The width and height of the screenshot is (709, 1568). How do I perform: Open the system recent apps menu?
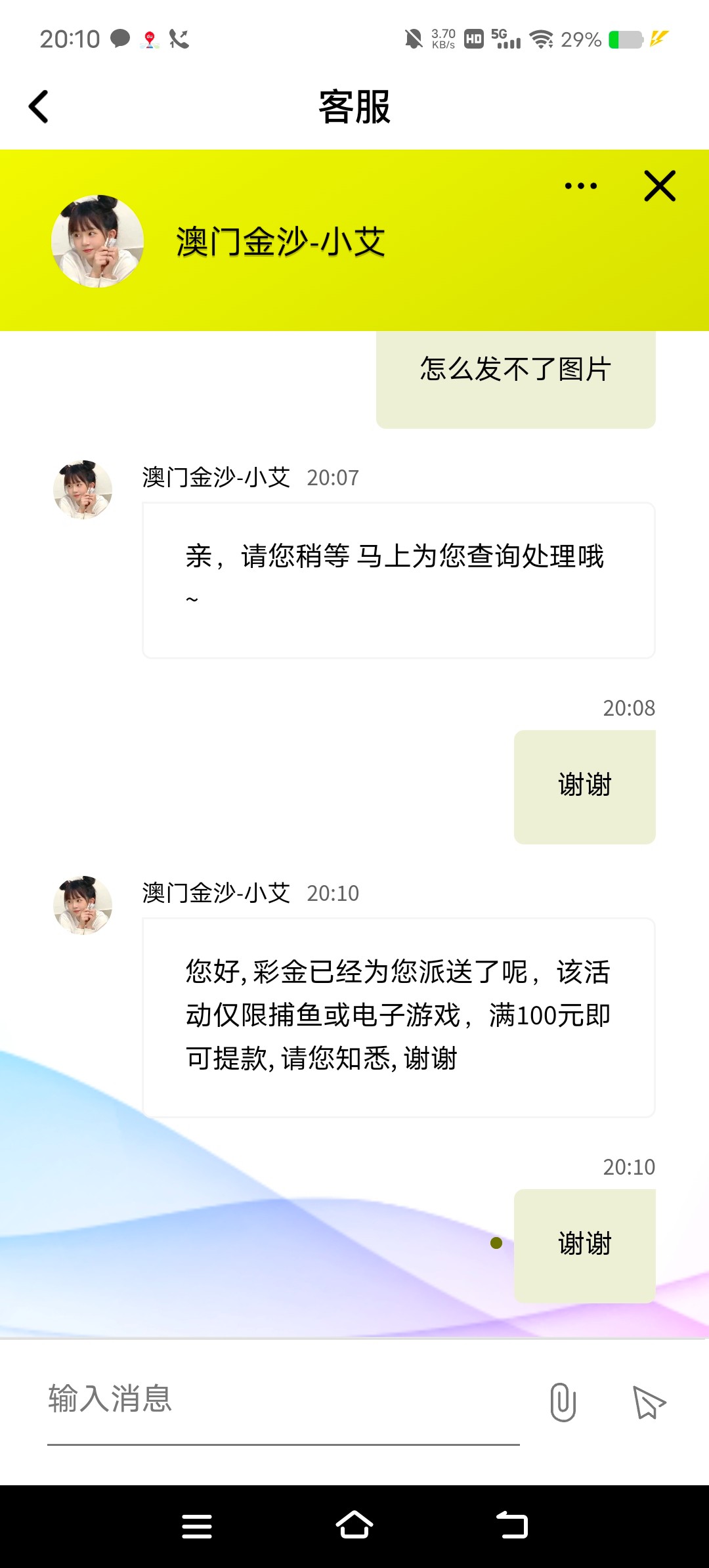point(196,1525)
